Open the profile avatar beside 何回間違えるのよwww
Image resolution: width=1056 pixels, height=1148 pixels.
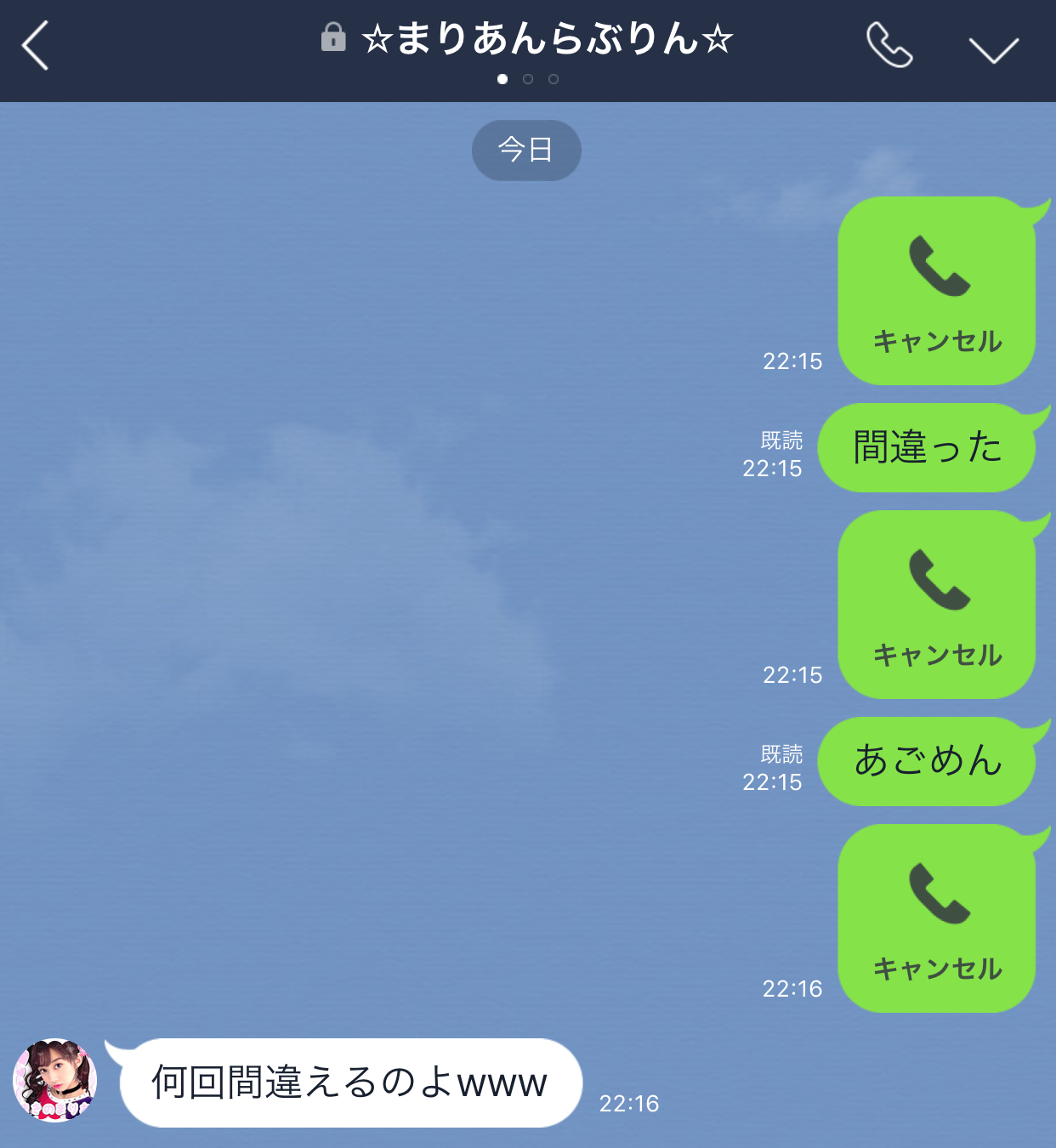(x=55, y=1080)
